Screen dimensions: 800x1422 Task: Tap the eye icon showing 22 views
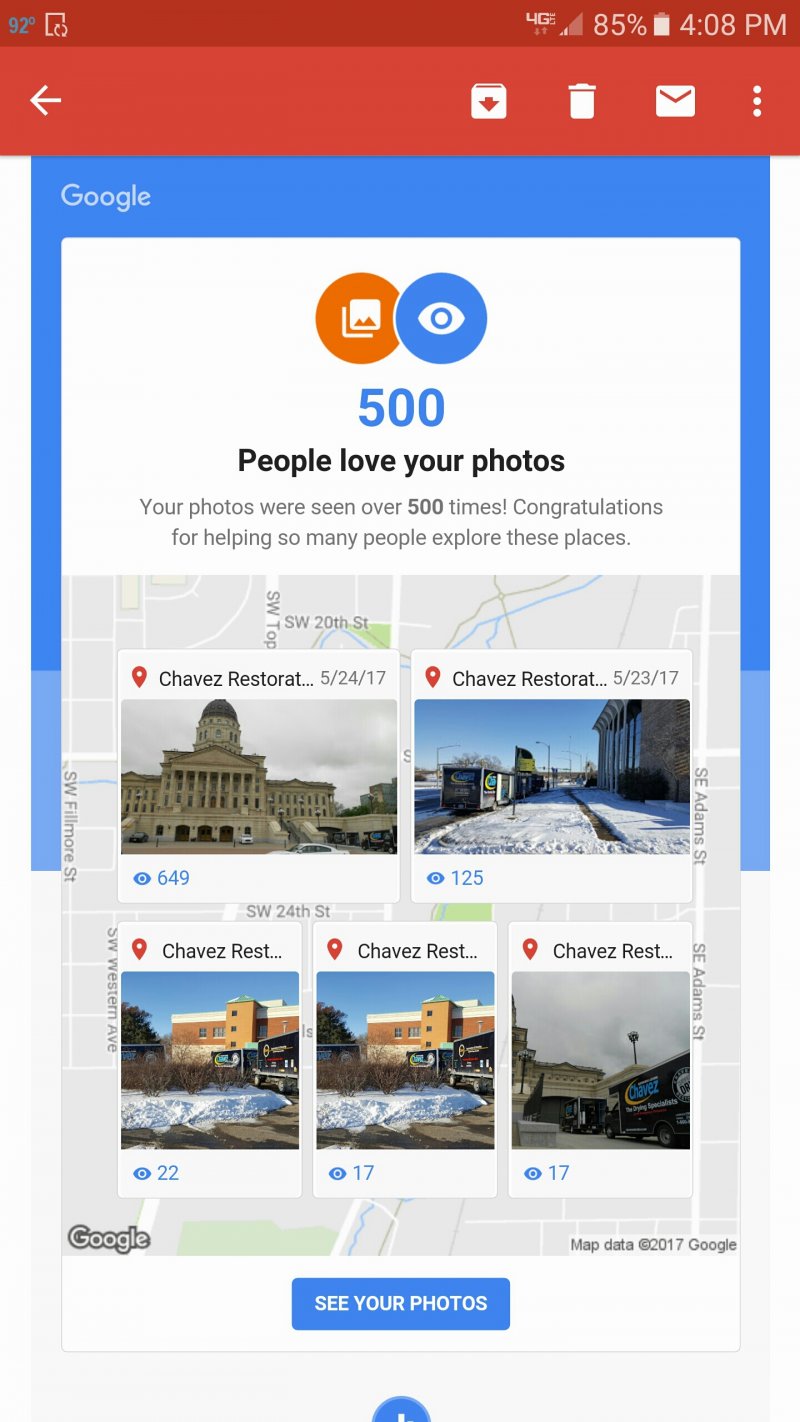pos(141,1172)
